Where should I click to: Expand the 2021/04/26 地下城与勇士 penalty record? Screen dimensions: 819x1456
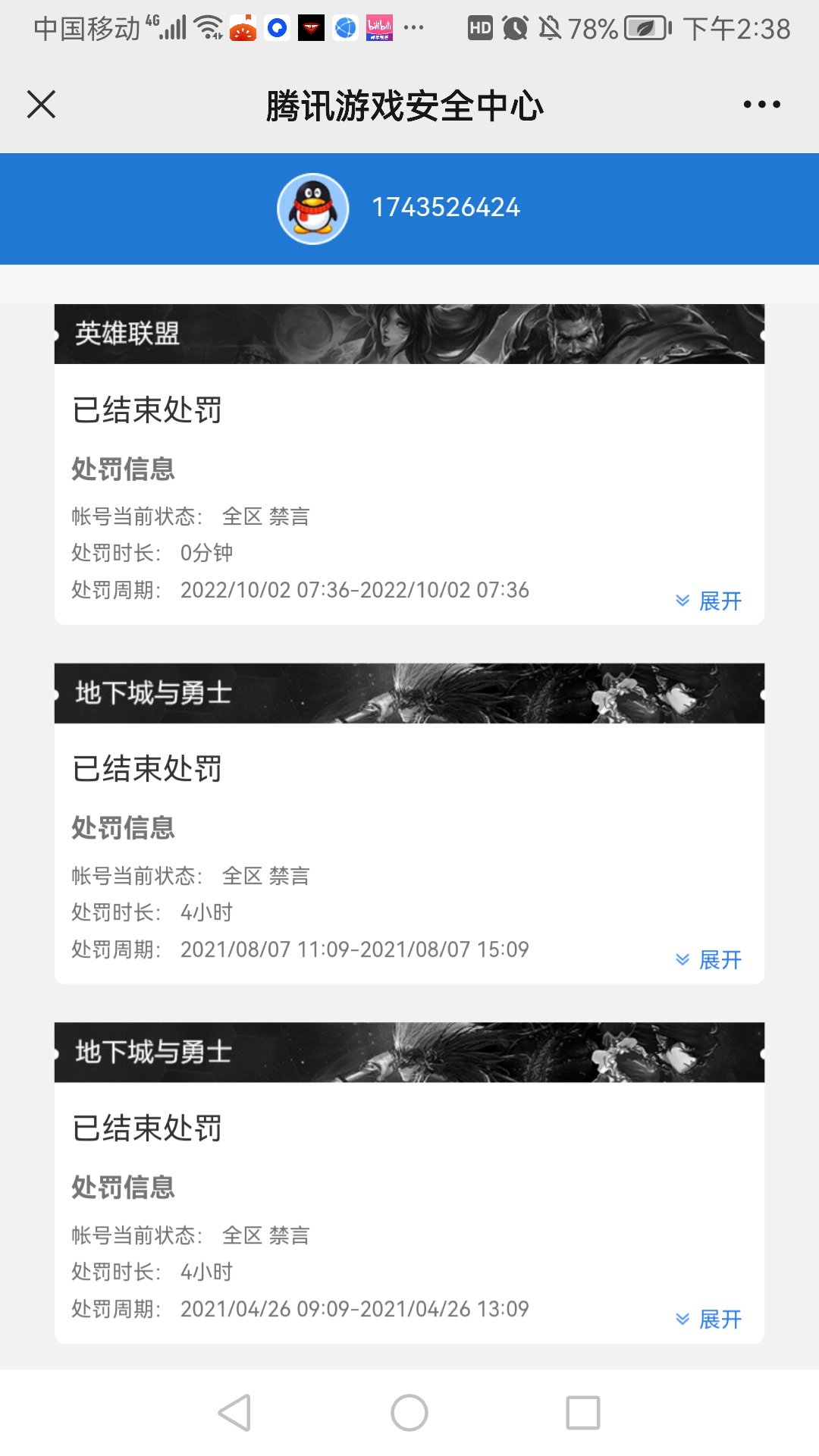[x=708, y=1319]
